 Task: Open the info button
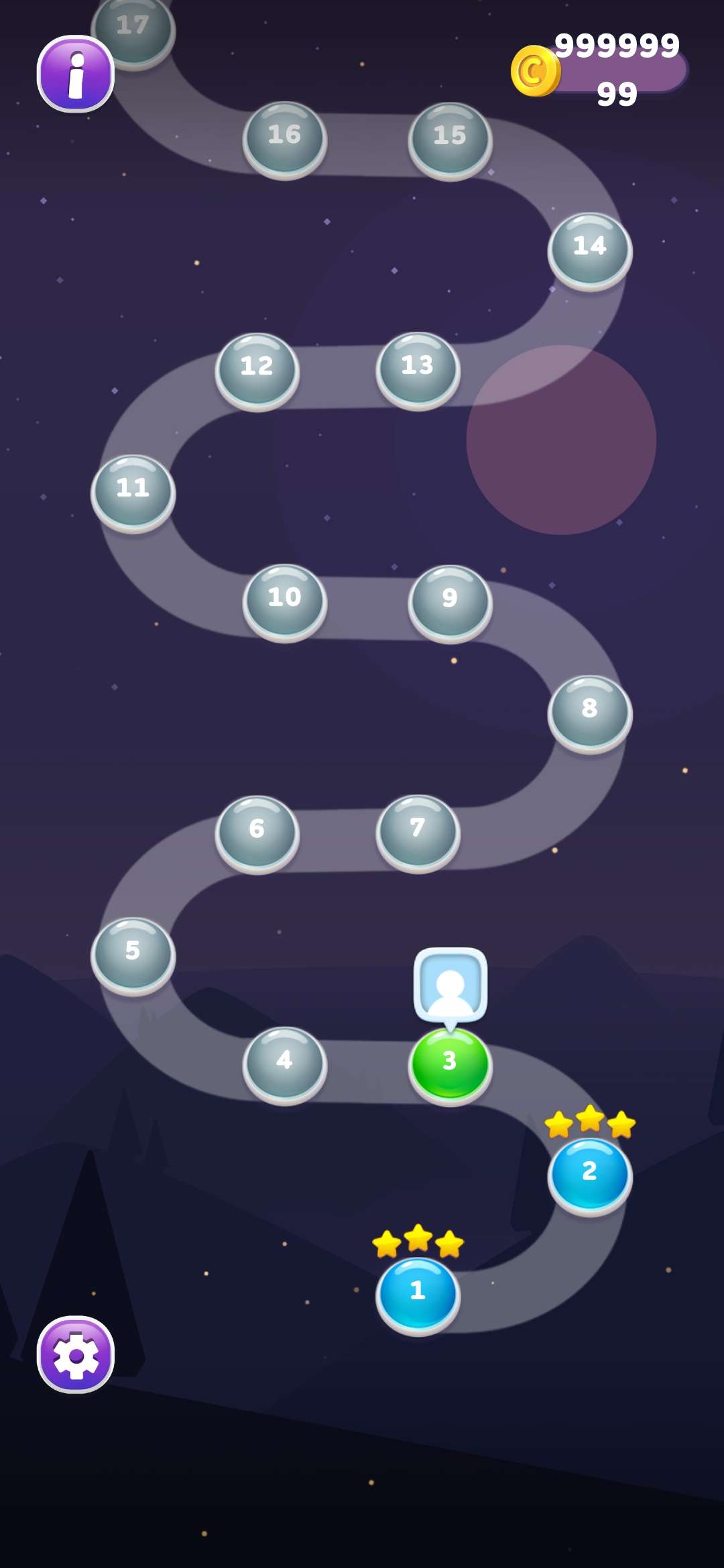(x=76, y=74)
